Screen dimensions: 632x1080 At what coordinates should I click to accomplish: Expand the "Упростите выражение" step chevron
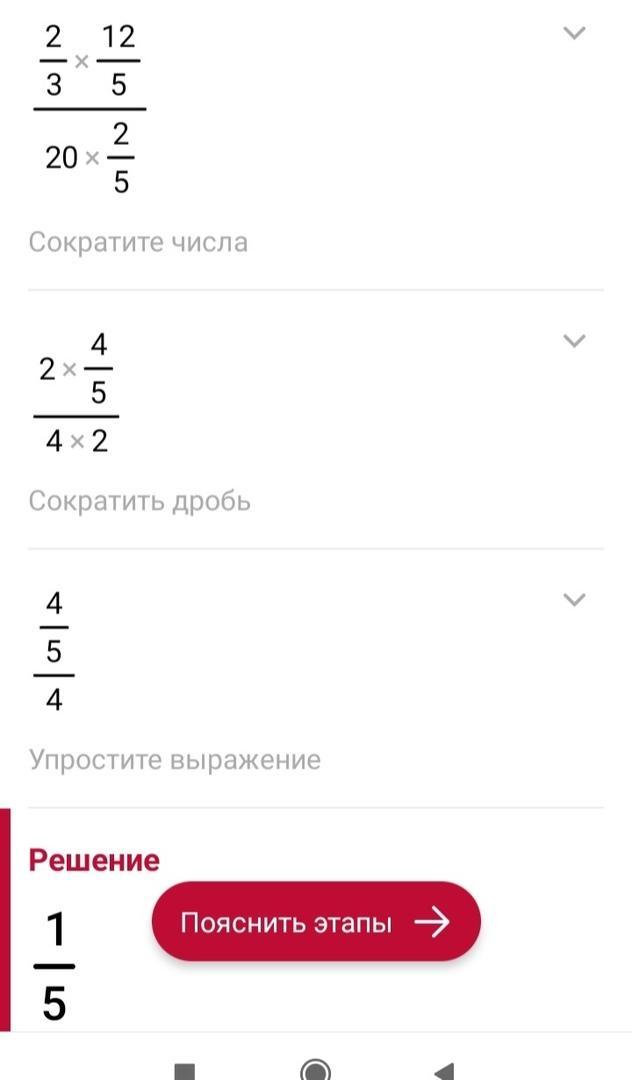573,600
